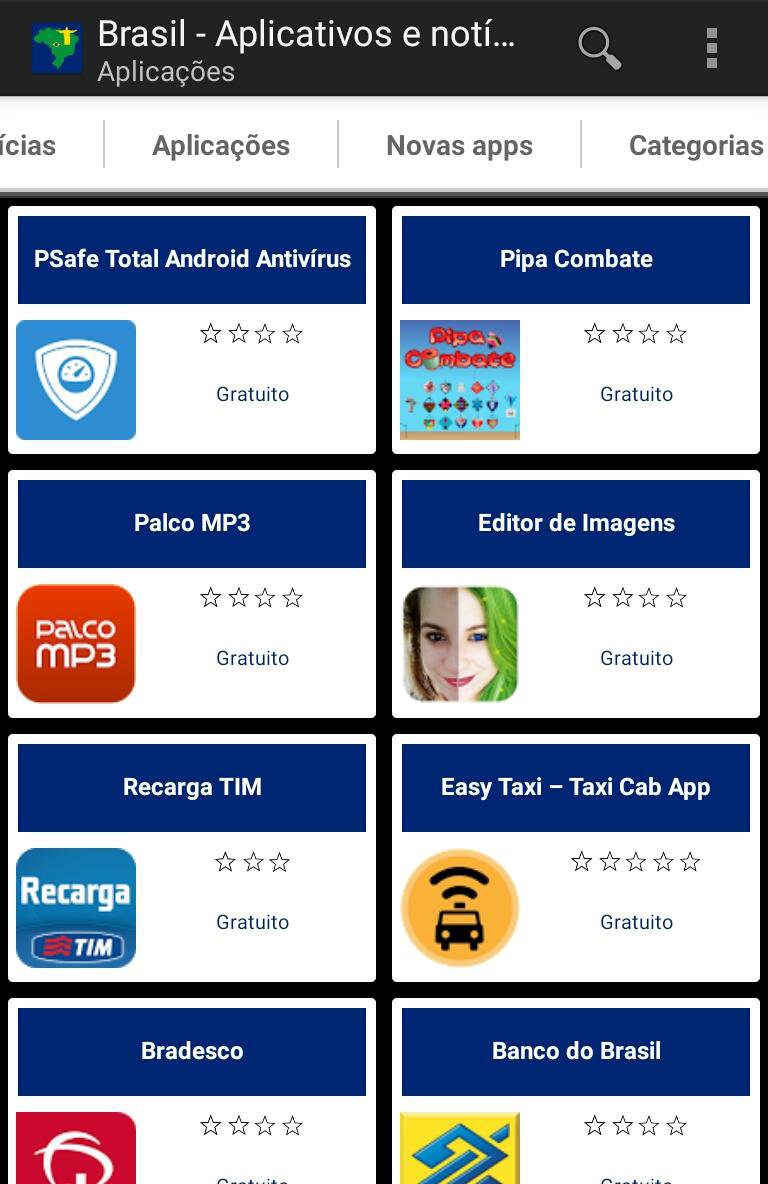Open Easy Taxi – Taxi Cab App header
The height and width of the screenshot is (1184, 768).
pos(576,787)
